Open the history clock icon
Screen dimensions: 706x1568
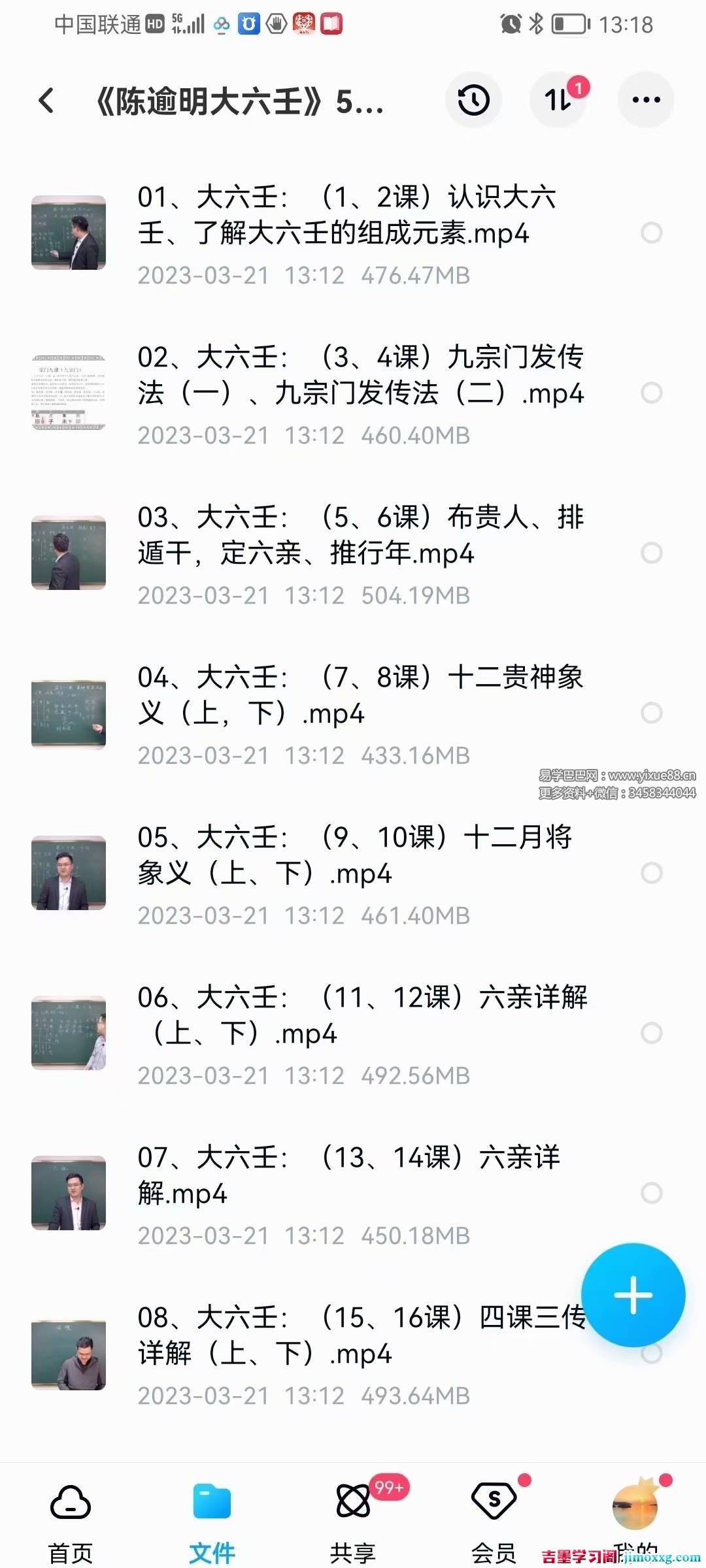tap(473, 99)
